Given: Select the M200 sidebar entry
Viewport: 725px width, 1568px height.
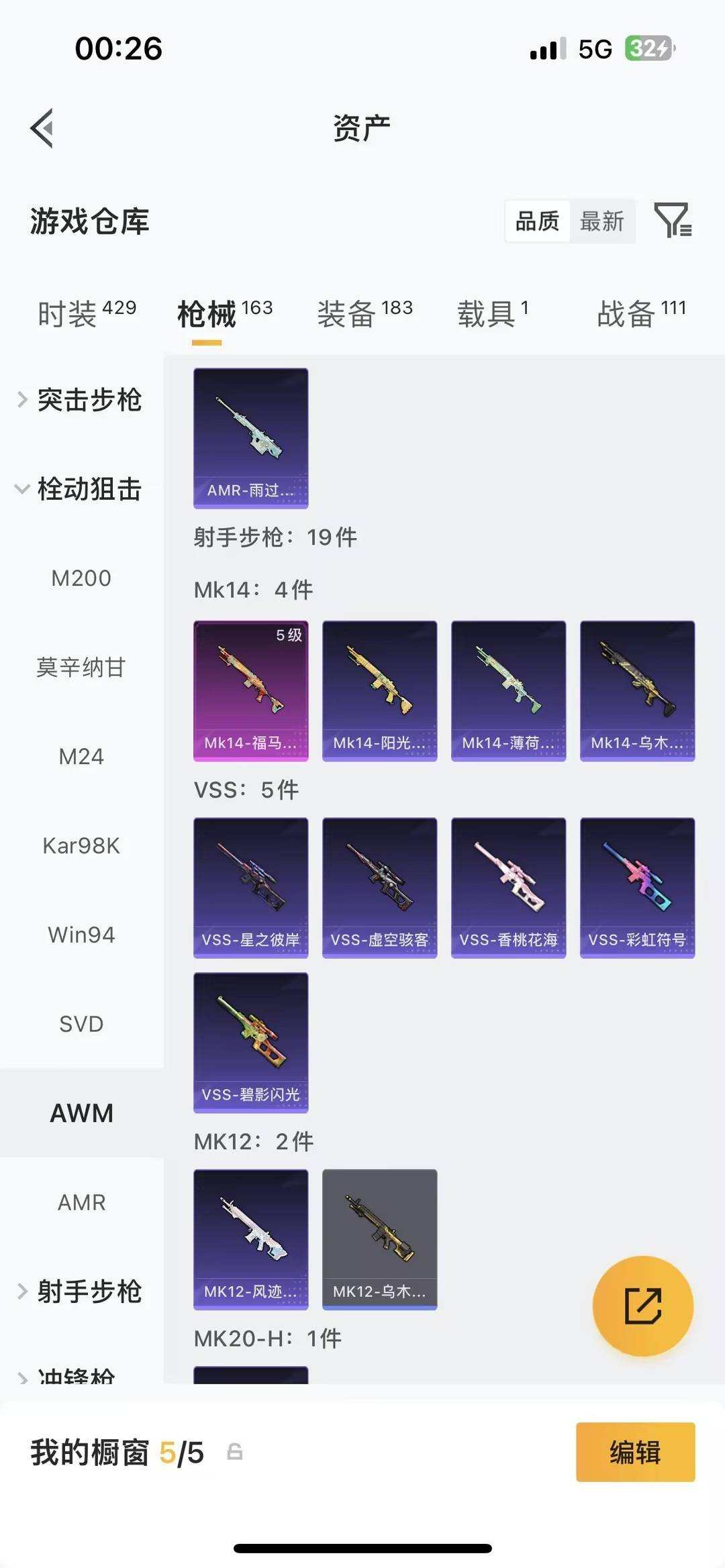Looking at the screenshot, I should pyautogui.click(x=82, y=578).
